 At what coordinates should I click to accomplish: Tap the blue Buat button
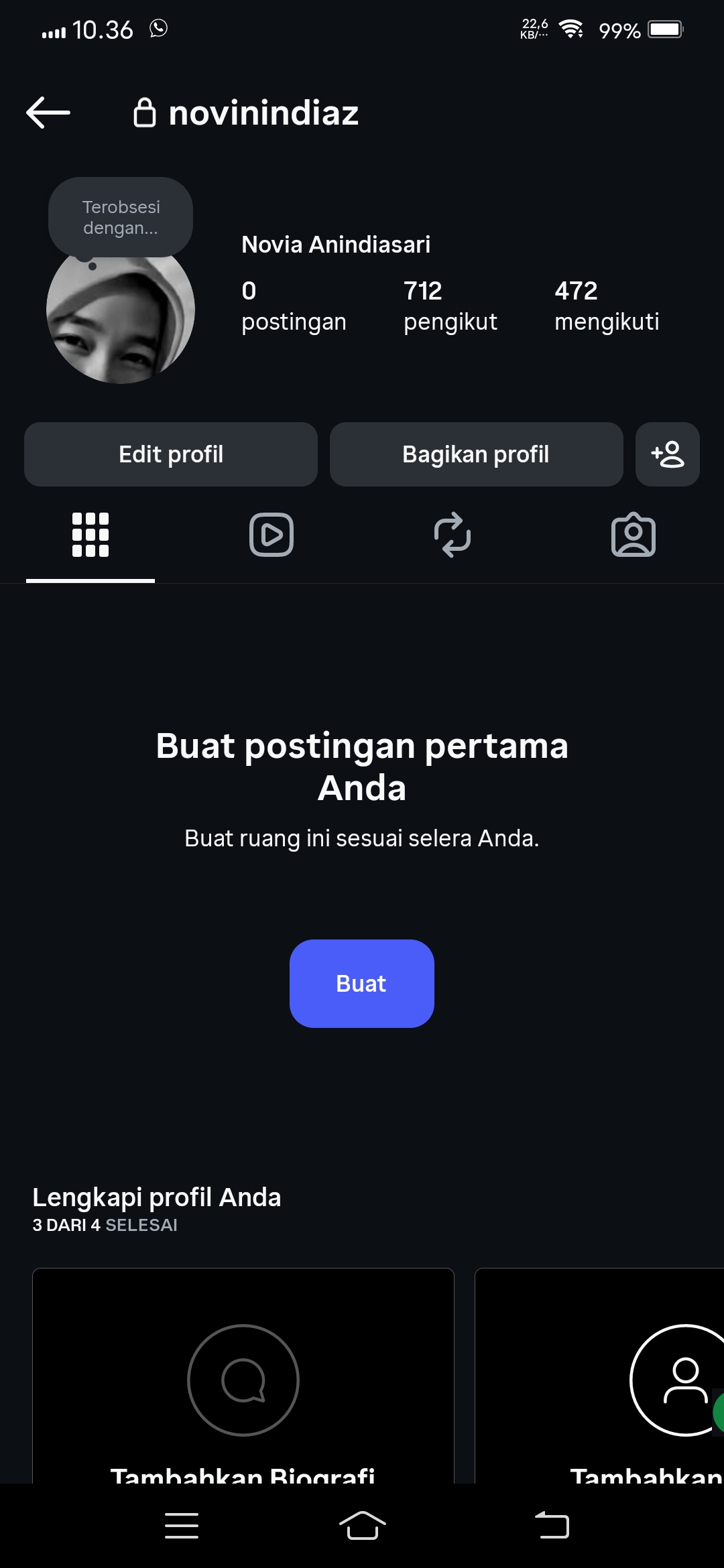point(362,984)
